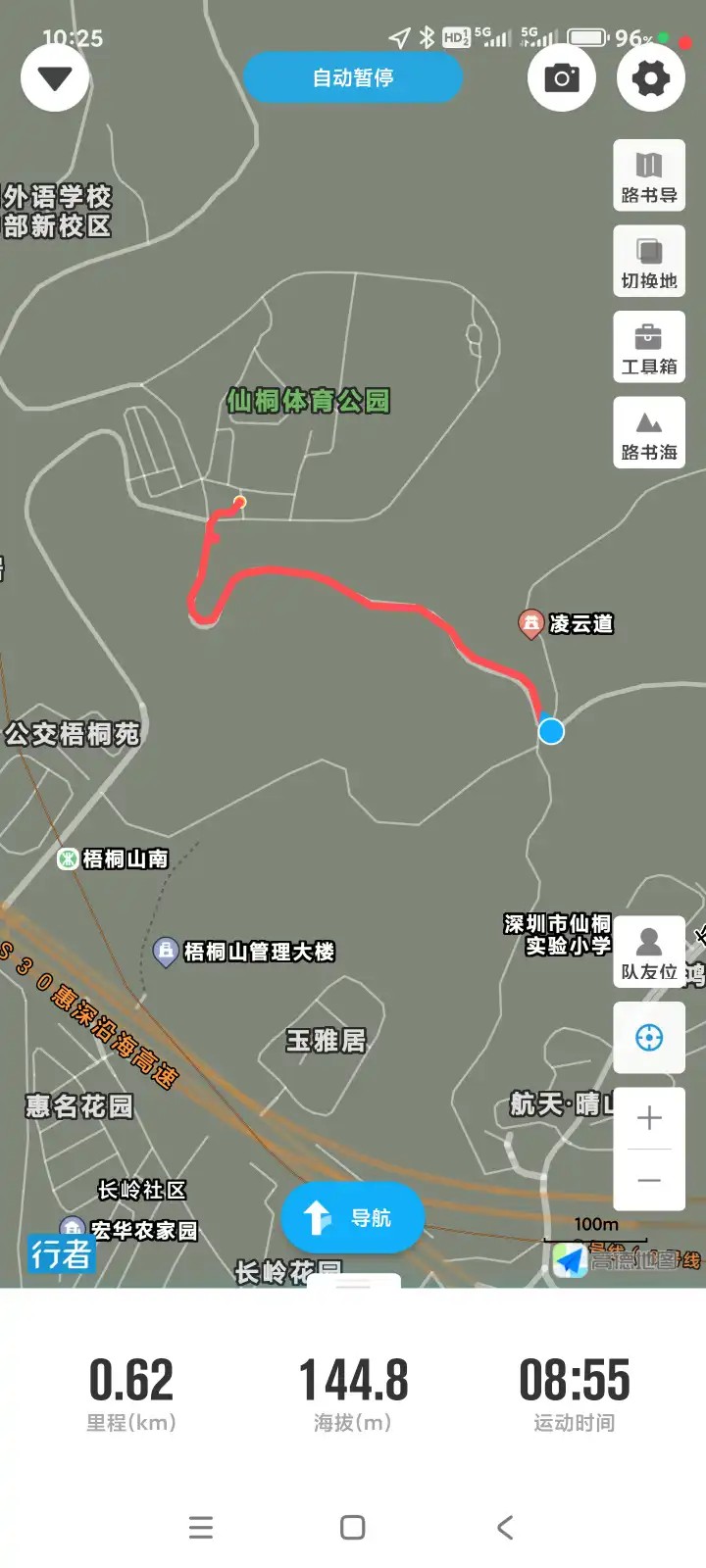The image size is (706, 1568).
Task: Open the 工具箱 toolbox
Action: 649,347
